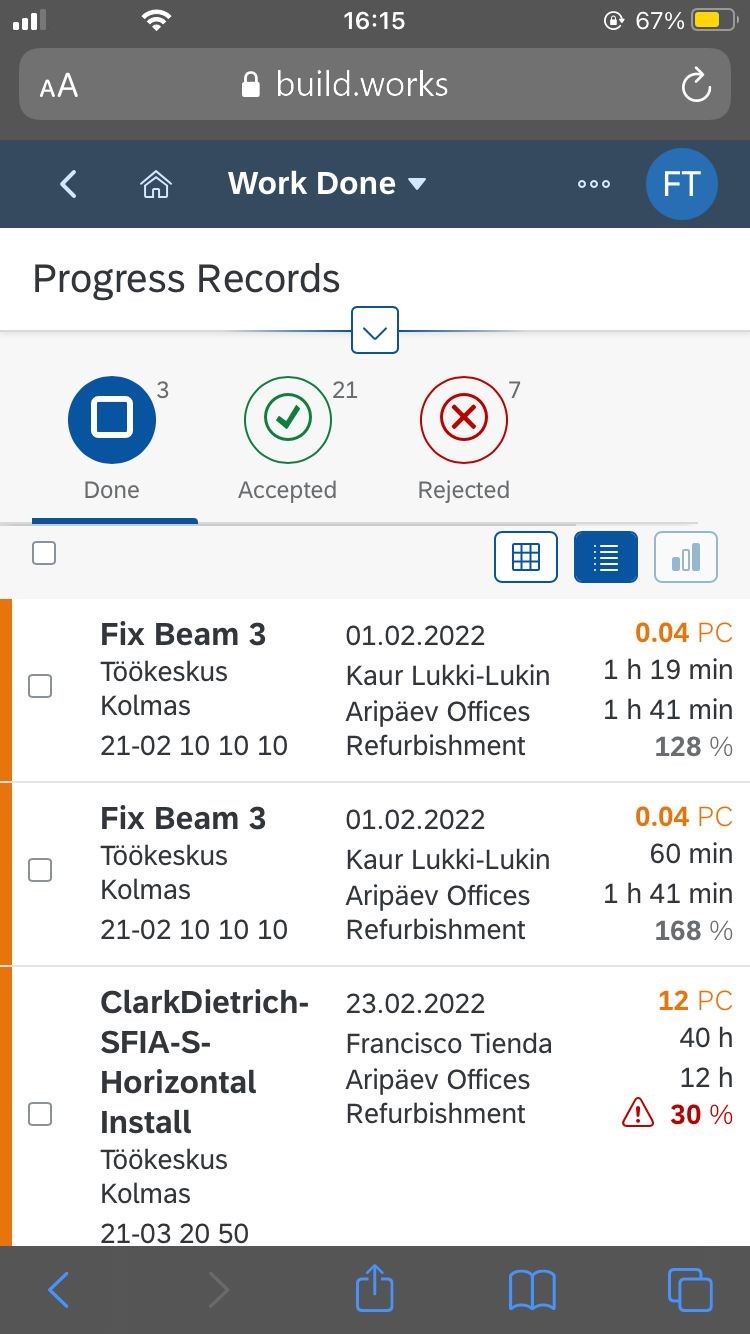Open the FT profile avatar
750x1334 pixels.
pos(682,184)
